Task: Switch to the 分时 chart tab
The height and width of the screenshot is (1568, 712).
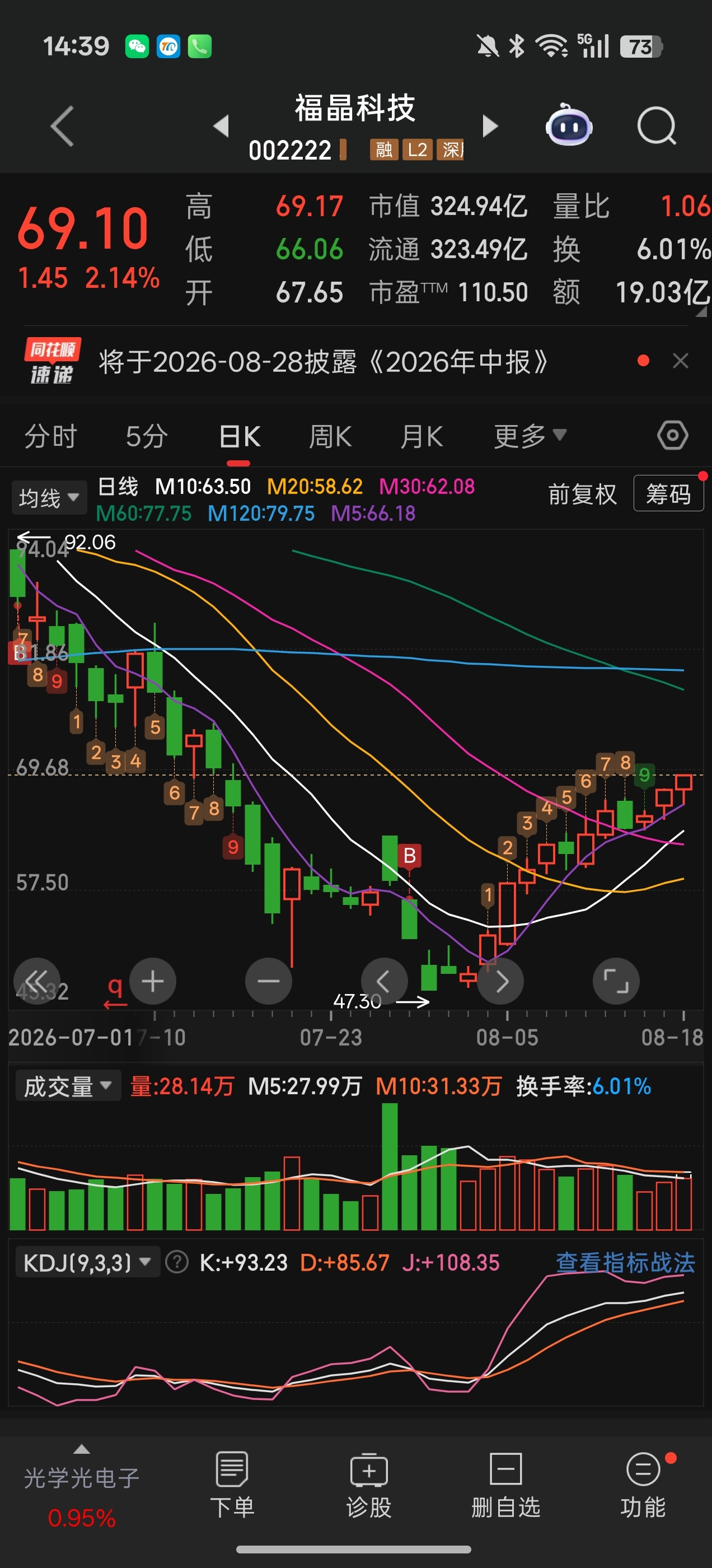Action: coord(50,436)
